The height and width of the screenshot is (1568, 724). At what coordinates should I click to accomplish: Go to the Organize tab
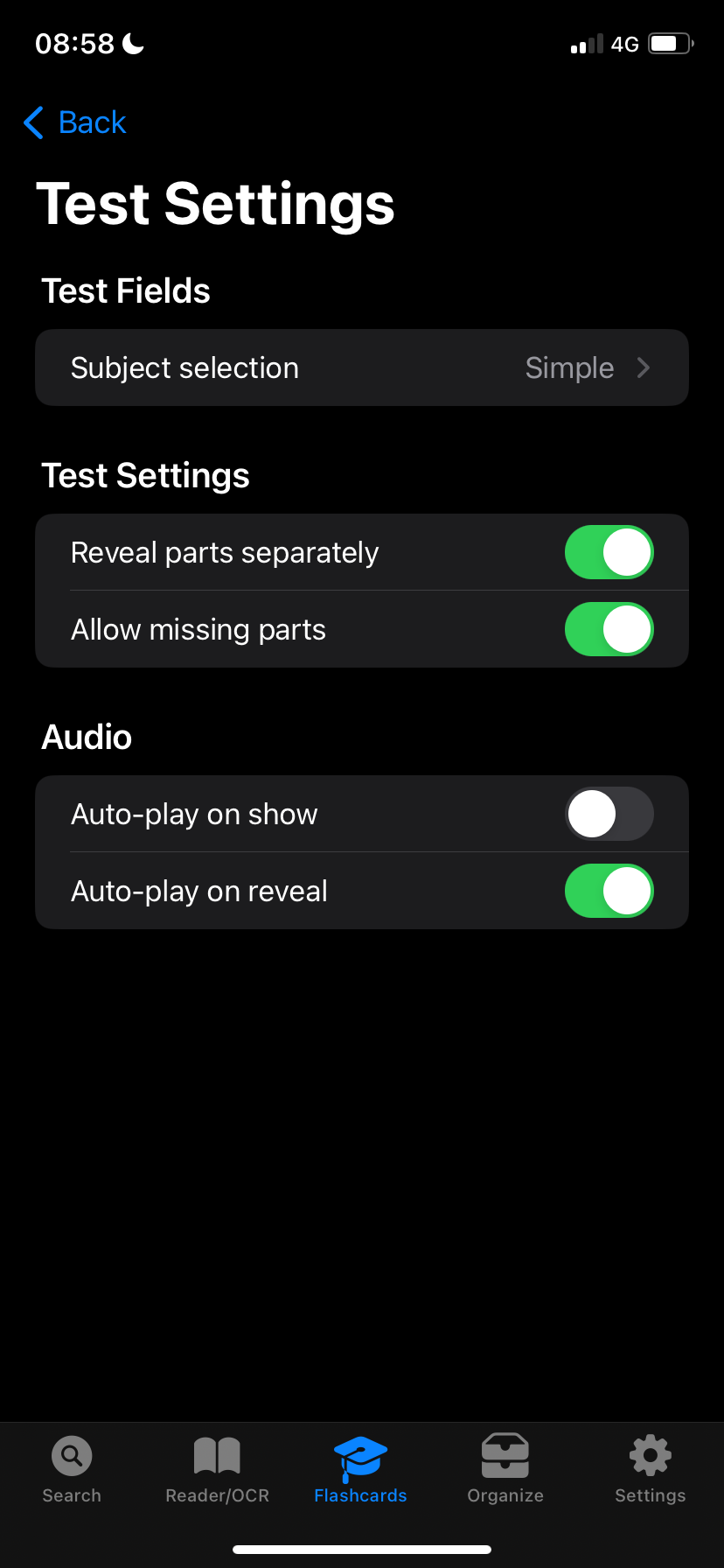click(x=505, y=1470)
